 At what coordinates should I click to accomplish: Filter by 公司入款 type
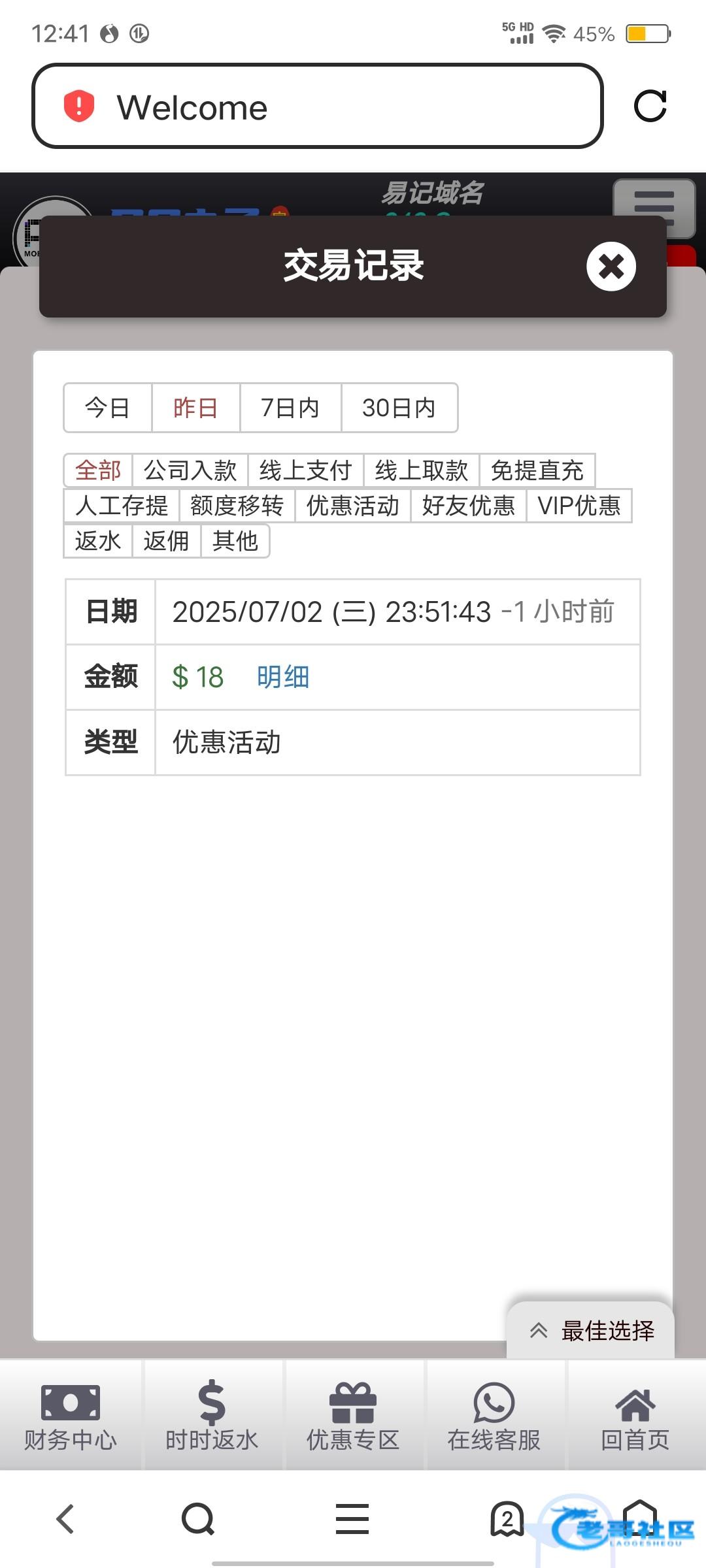[190, 470]
